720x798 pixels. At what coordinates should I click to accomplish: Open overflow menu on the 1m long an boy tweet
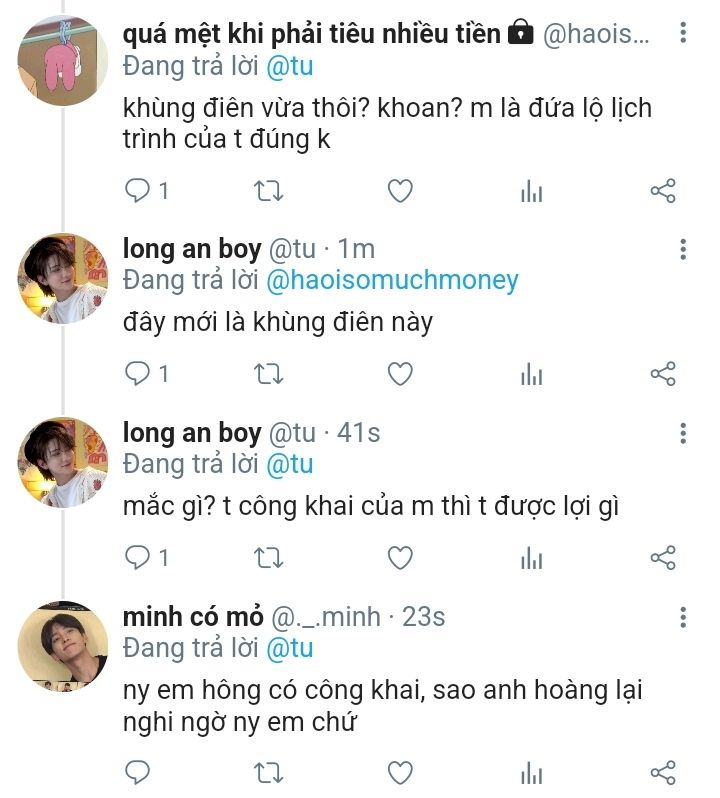[683, 249]
